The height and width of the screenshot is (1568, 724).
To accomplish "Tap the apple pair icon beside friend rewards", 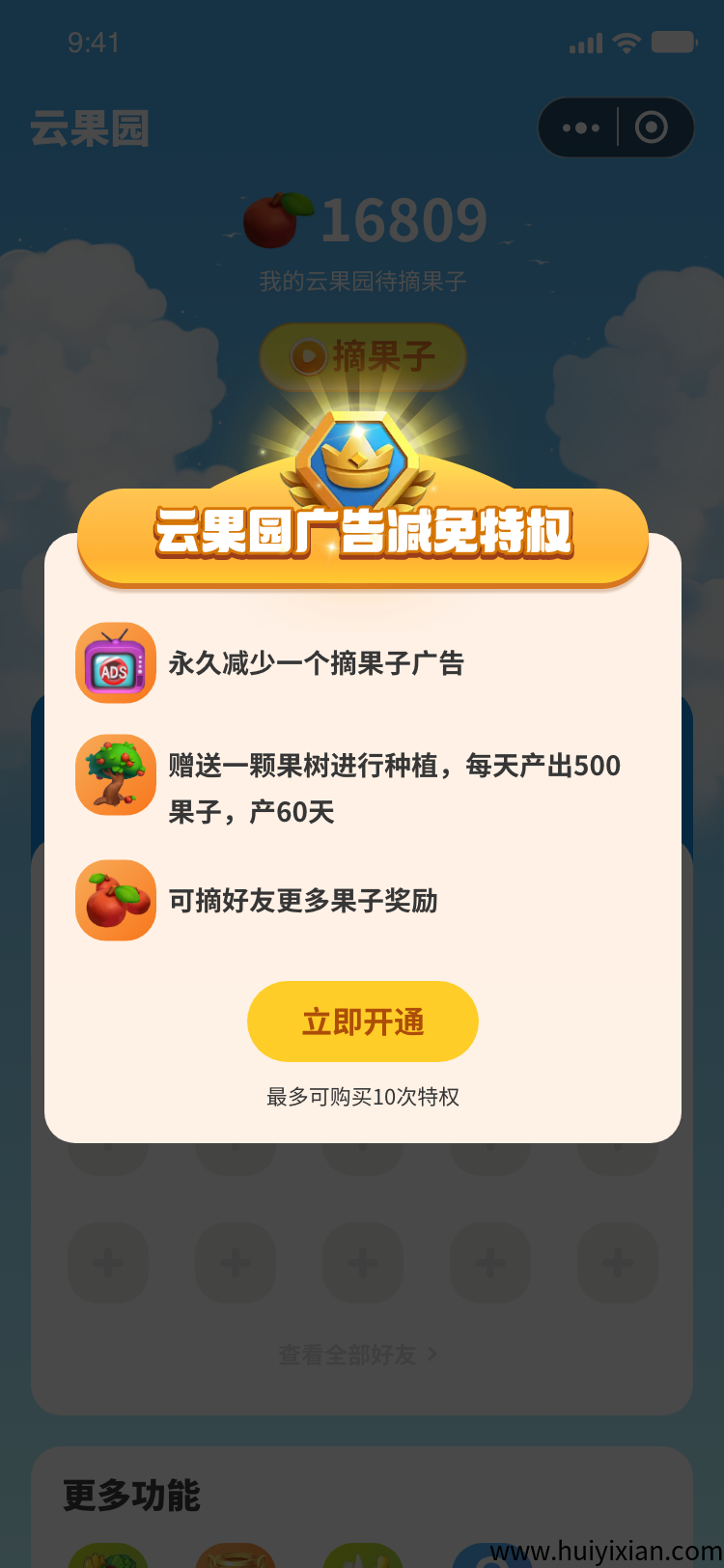I will coord(115,900).
